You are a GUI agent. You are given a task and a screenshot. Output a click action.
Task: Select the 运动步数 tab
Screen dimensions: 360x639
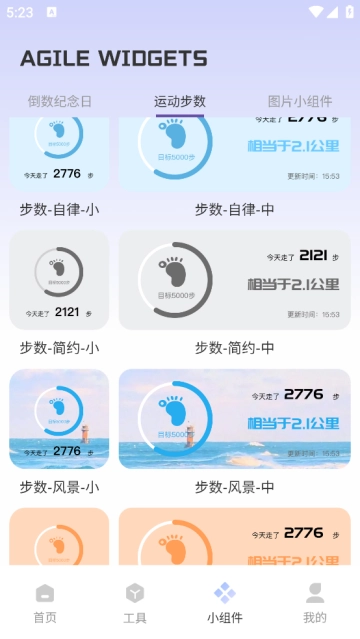[x=180, y=101]
